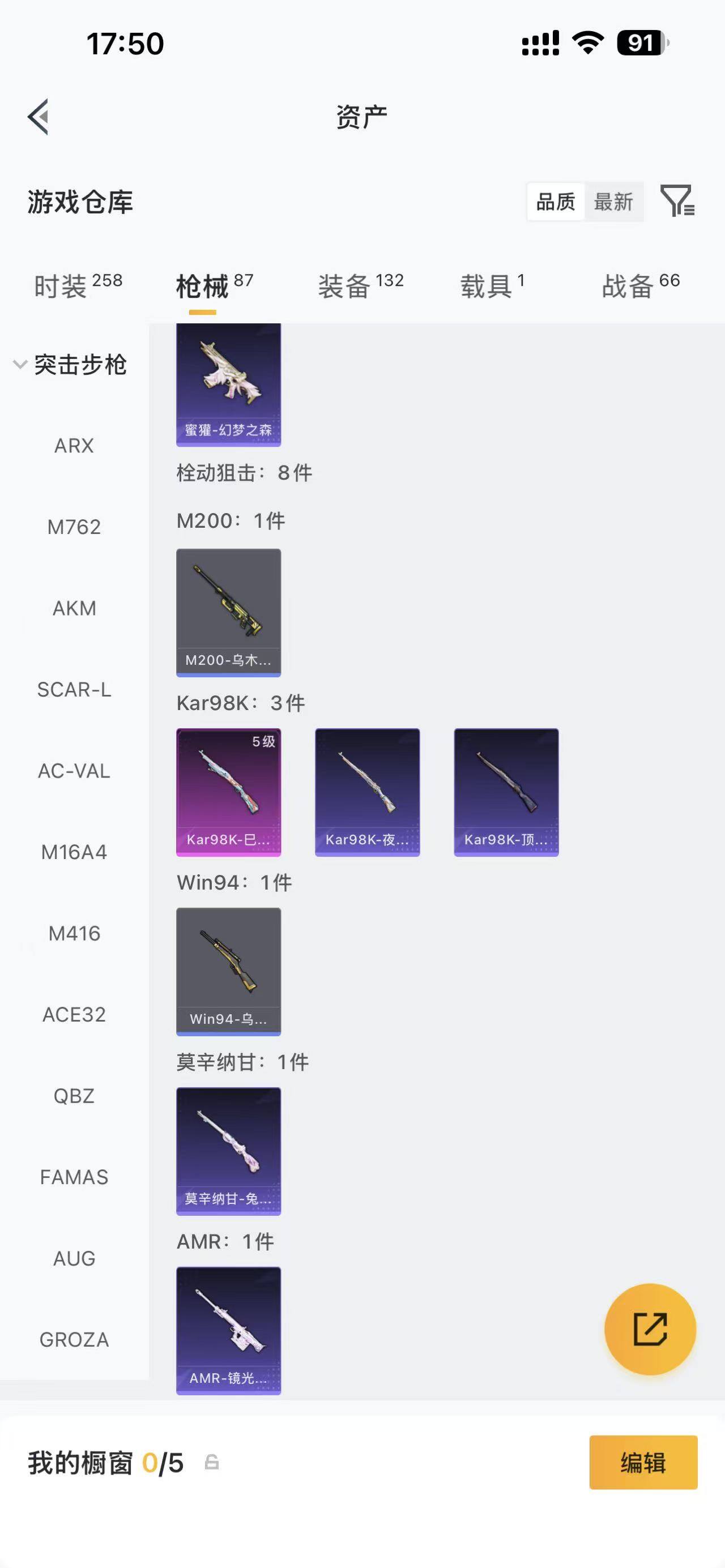Image resolution: width=725 pixels, height=1568 pixels.
Task: Select GROZA in the weapon list
Action: (74, 1339)
